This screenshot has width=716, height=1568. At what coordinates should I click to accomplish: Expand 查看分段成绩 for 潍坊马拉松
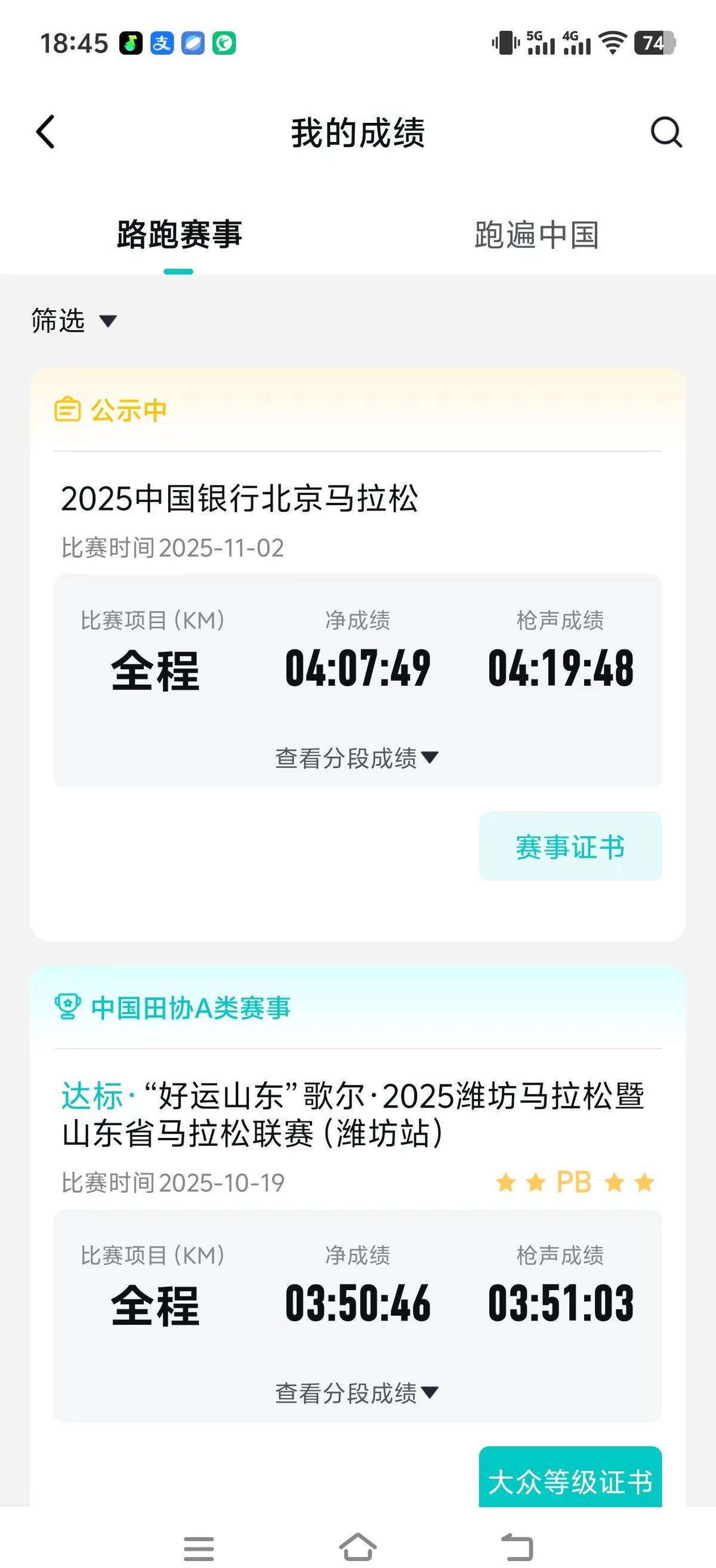(358, 1393)
